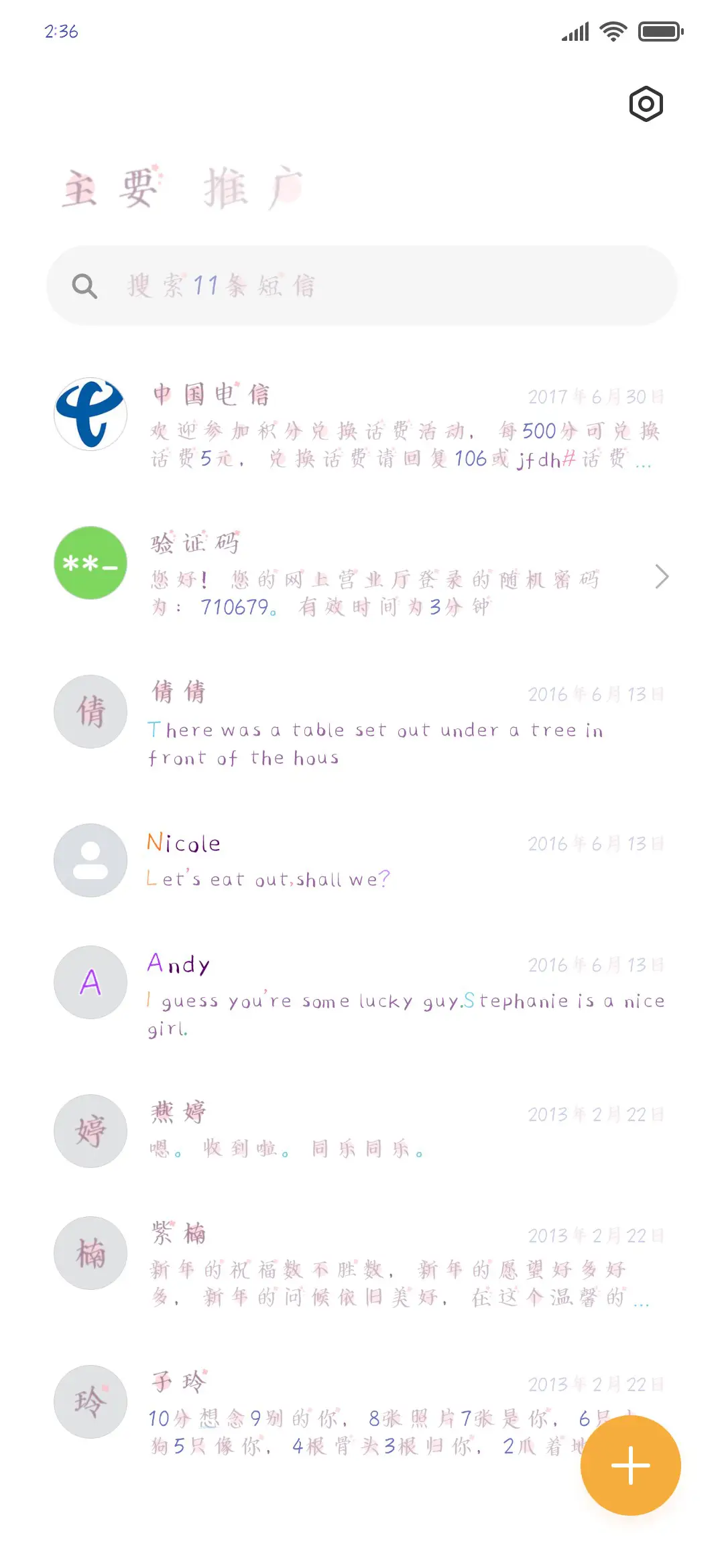Tap the China Telecom logo avatar
This screenshot has height=1568, width=724.
(90, 413)
